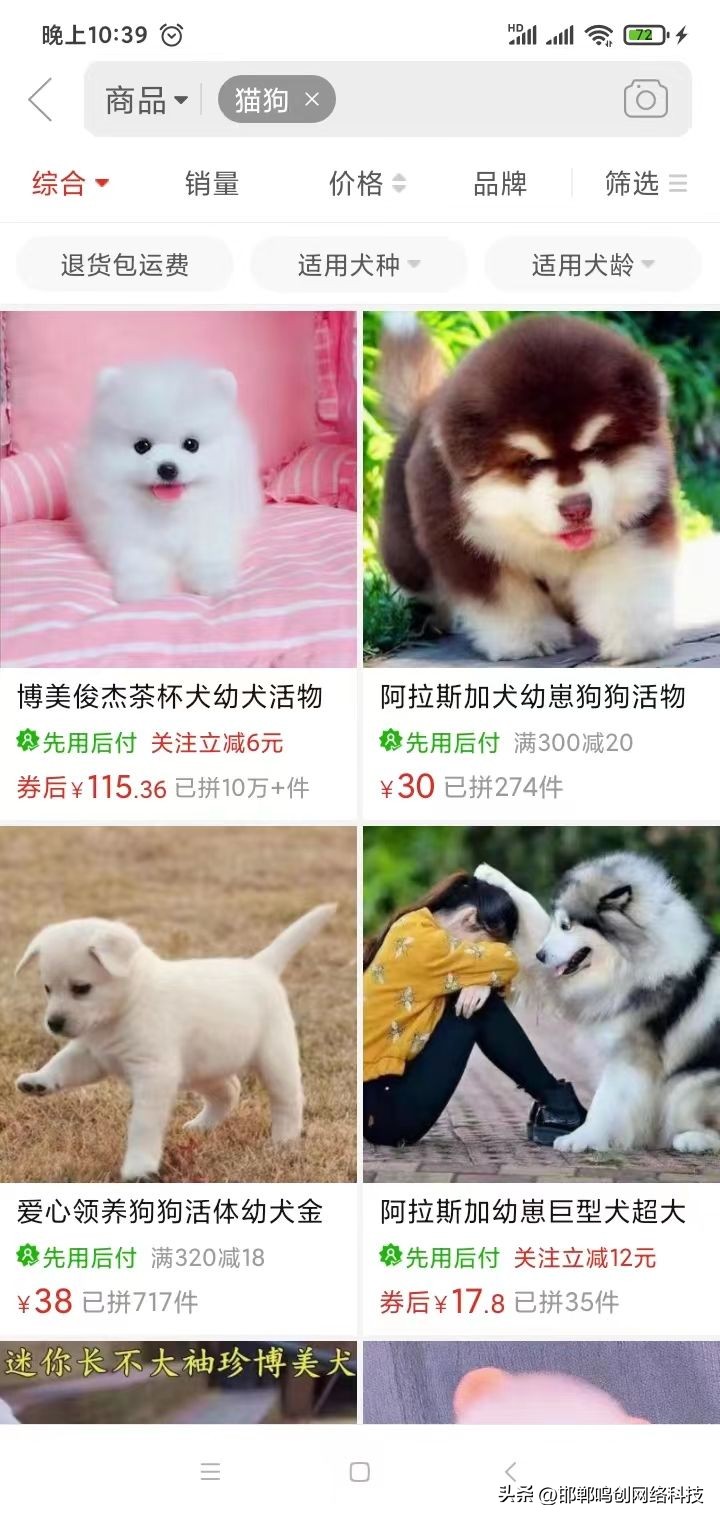Tap the back arrow at top left
This screenshot has width=720, height=1520.
pyautogui.click(x=40, y=99)
